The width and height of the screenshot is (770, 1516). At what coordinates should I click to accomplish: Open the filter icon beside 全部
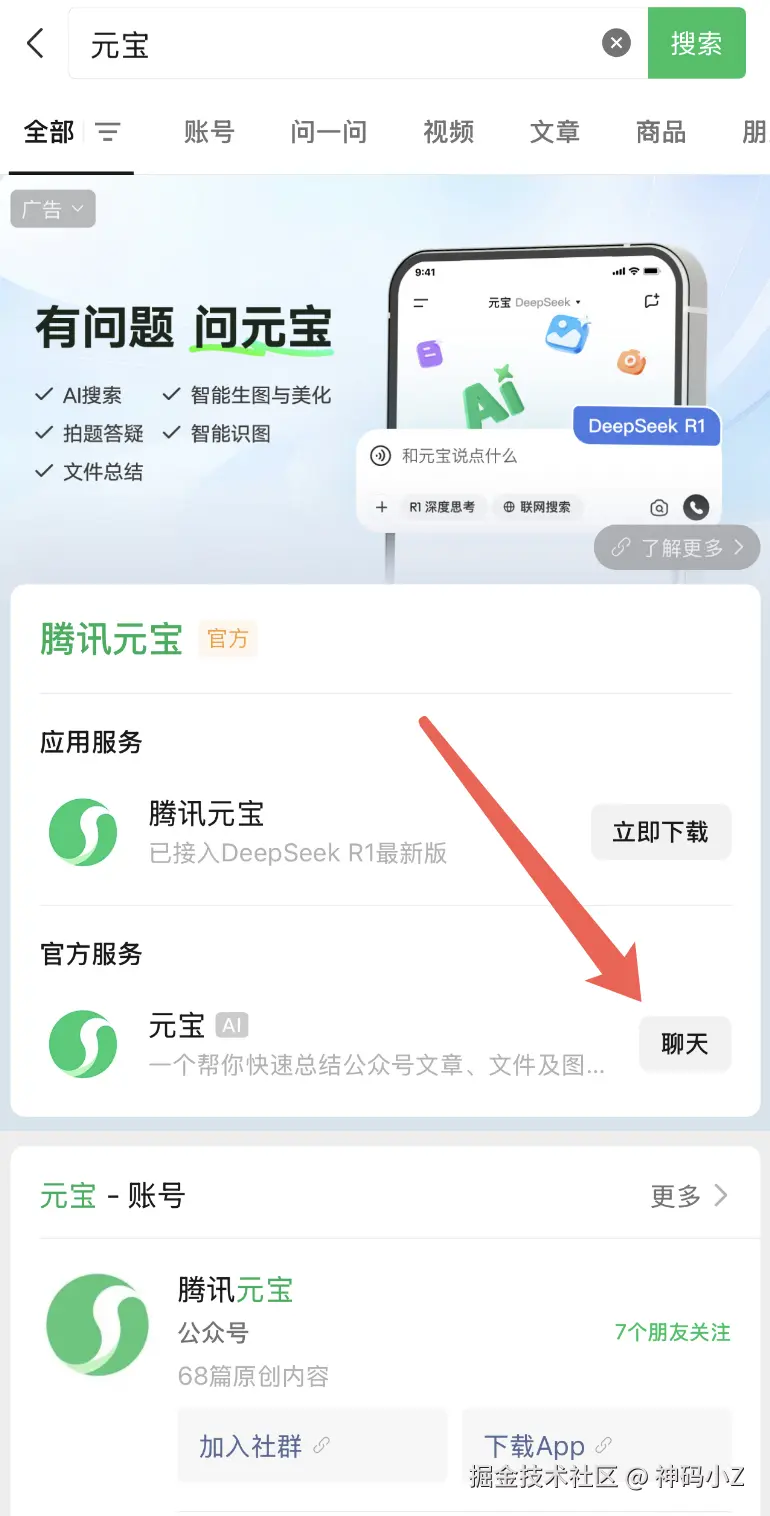pyautogui.click(x=107, y=131)
